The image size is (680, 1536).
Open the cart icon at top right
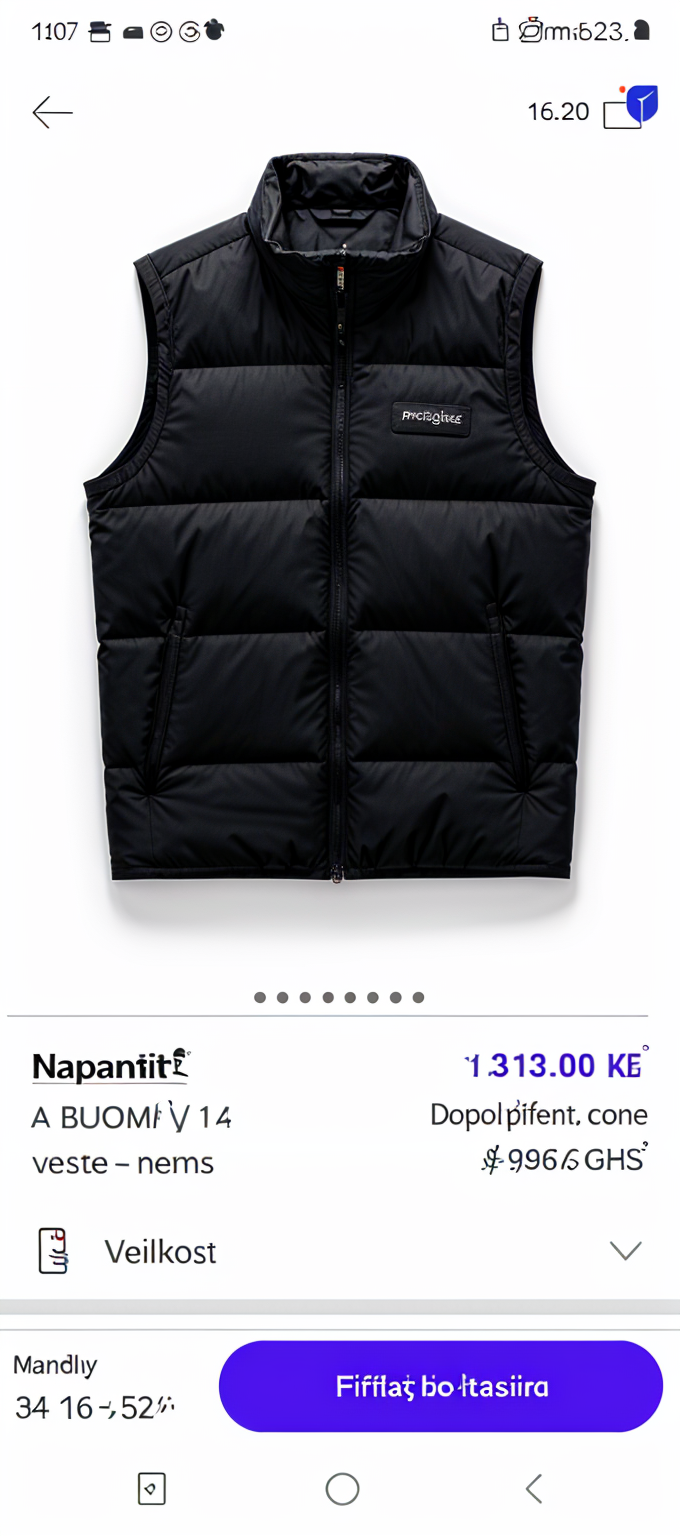coord(629,108)
